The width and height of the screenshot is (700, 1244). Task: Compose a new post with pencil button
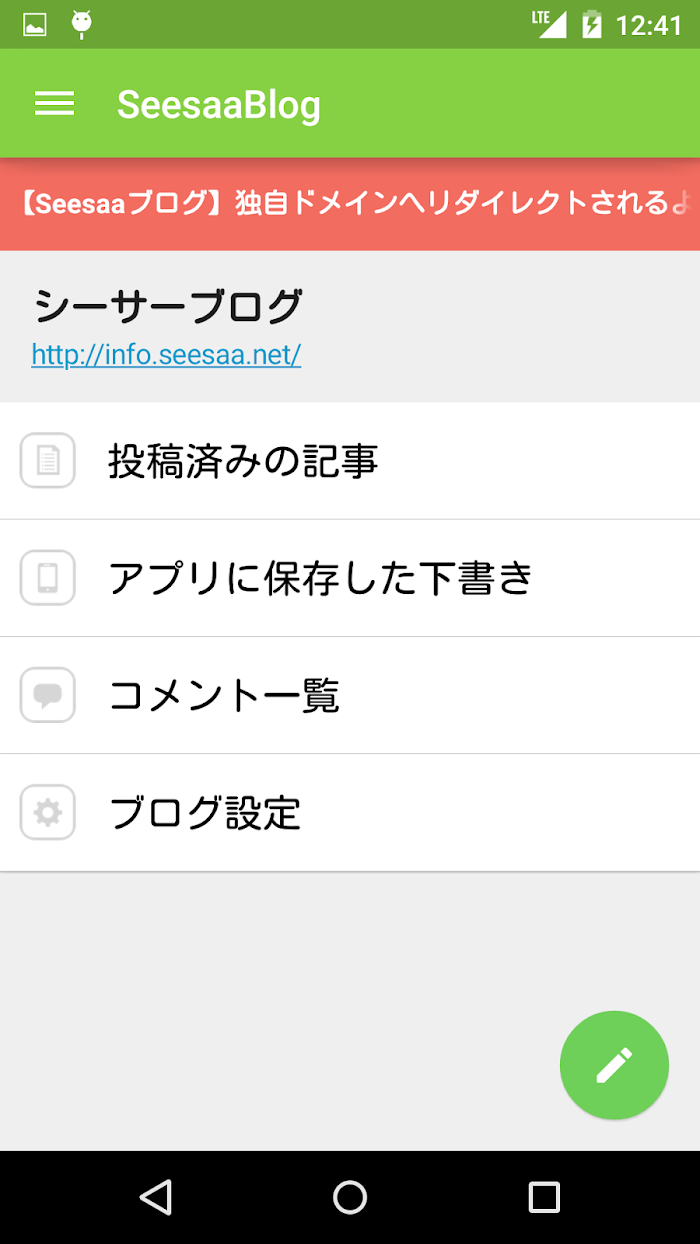tap(614, 1065)
